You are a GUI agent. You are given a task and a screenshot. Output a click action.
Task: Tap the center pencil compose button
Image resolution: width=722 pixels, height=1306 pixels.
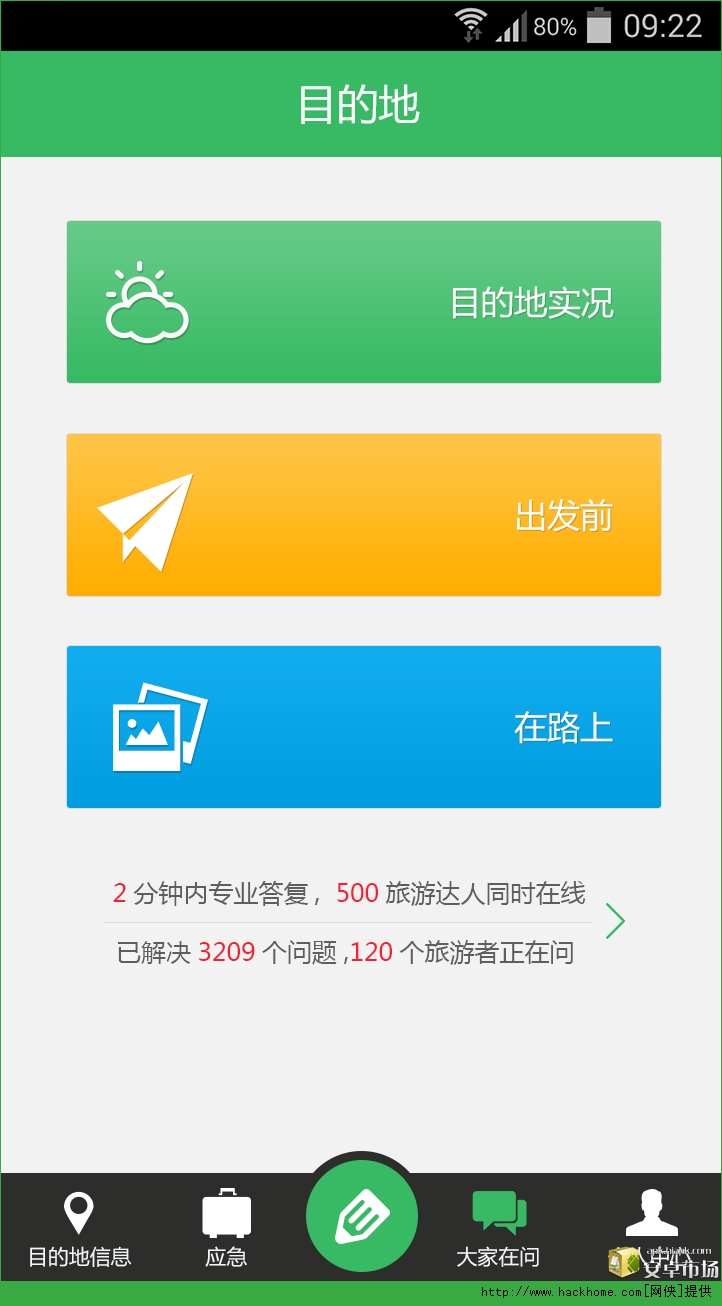[x=361, y=1217]
